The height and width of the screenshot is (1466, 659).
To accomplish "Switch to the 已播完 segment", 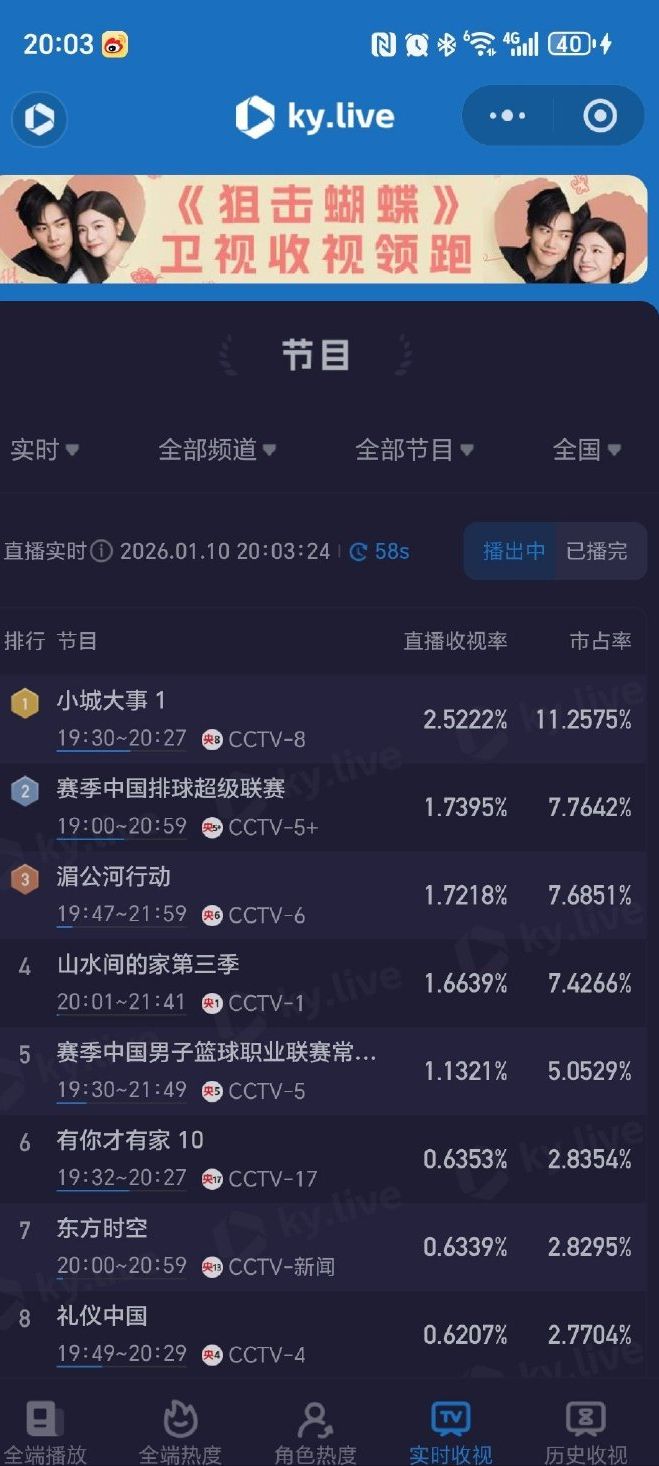I will tap(597, 551).
